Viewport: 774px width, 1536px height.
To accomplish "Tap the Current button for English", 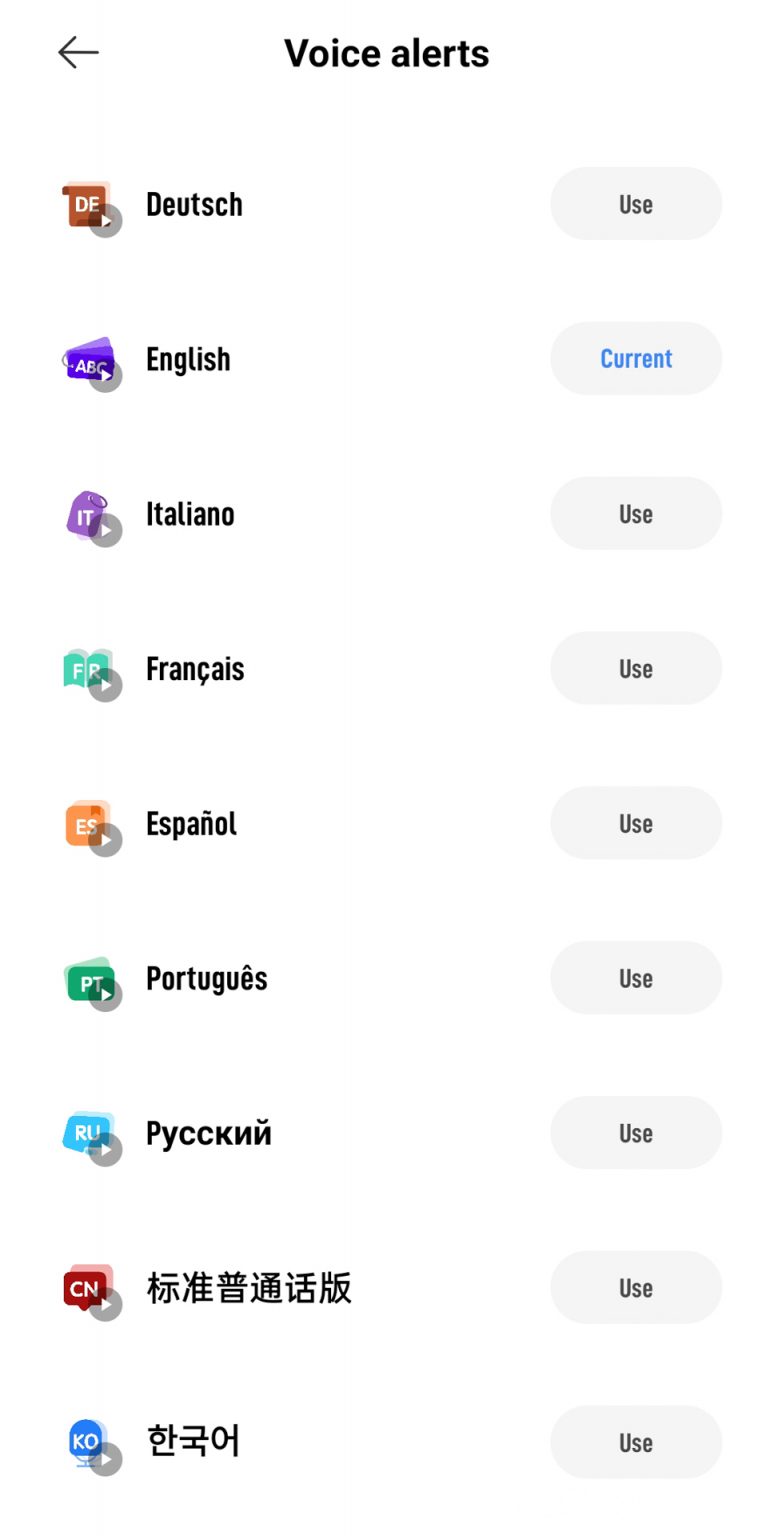I will (x=636, y=358).
